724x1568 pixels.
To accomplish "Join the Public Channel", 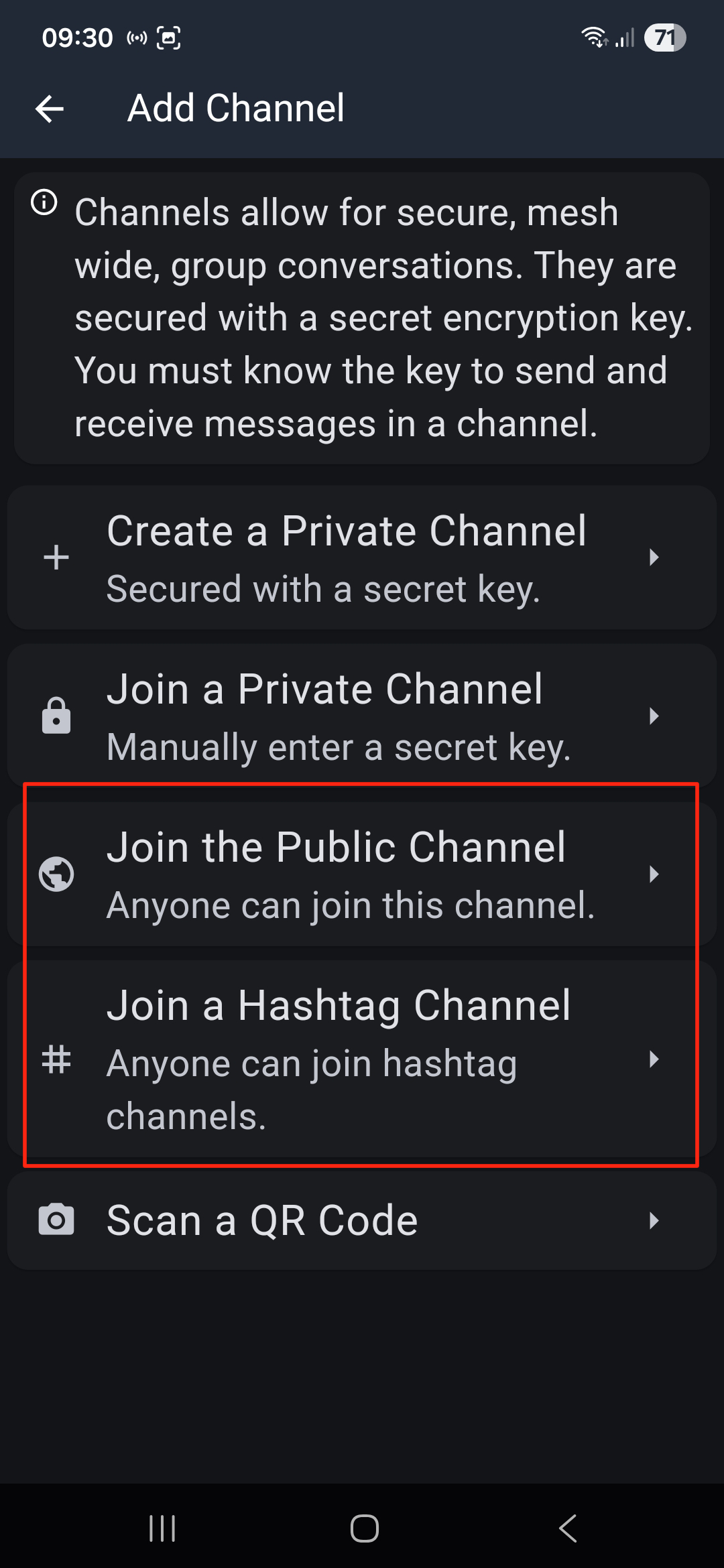I will click(362, 874).
